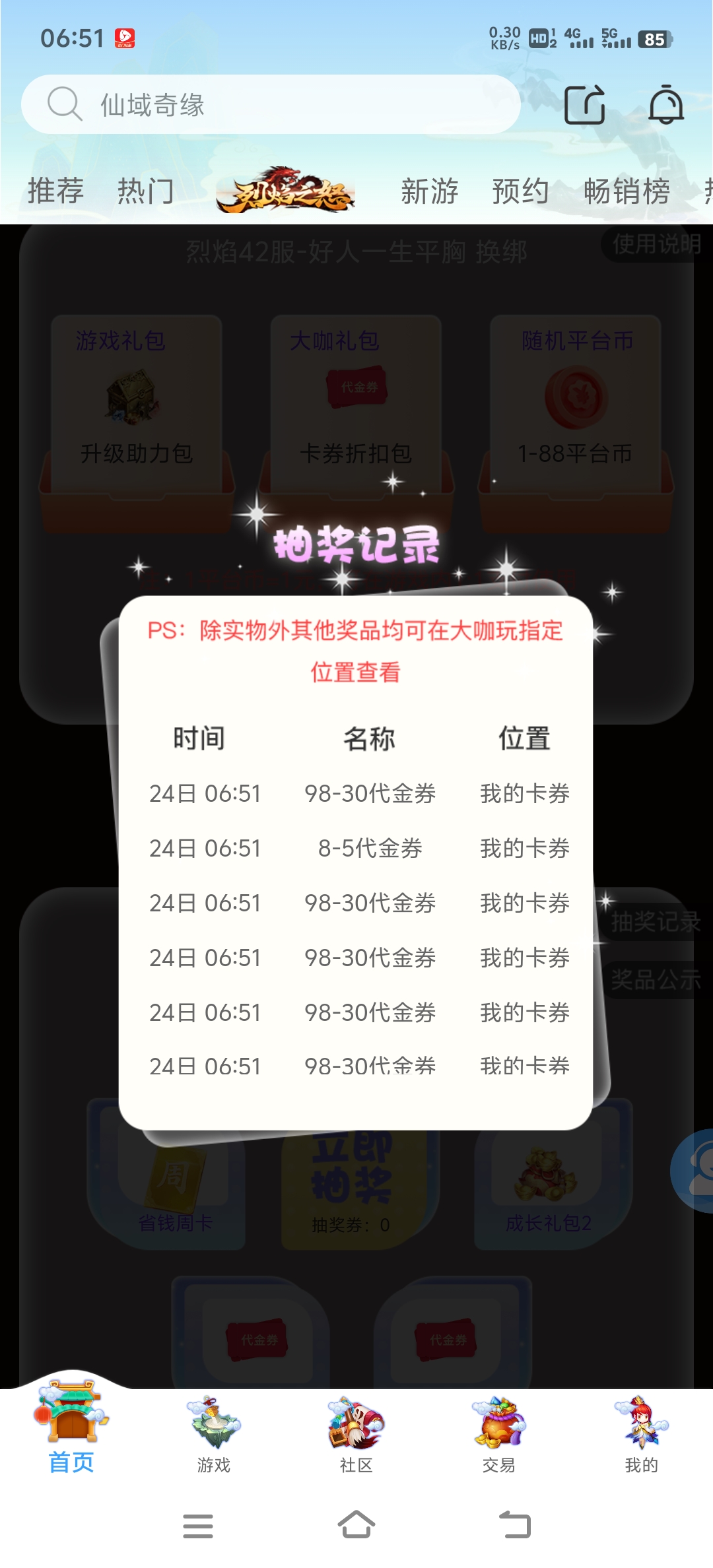Viewport: 713px width, 1568px height.
Task: Switch to the 推荐 tab
Action: (x=55, y=191)
